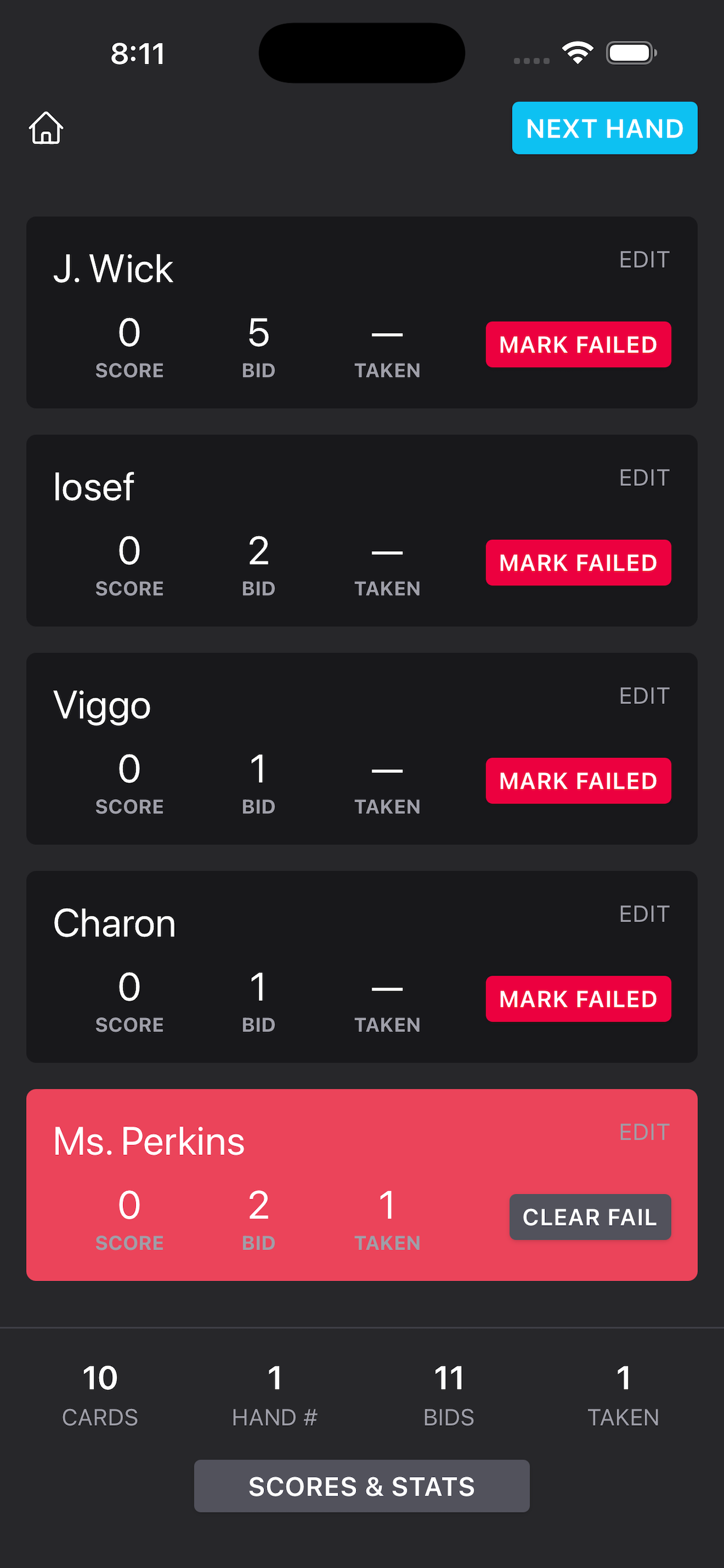Image resolution: width=724 pixels, height=1568 pixels.
Task: Edit Charon's player details
Action: coord(644,913)
